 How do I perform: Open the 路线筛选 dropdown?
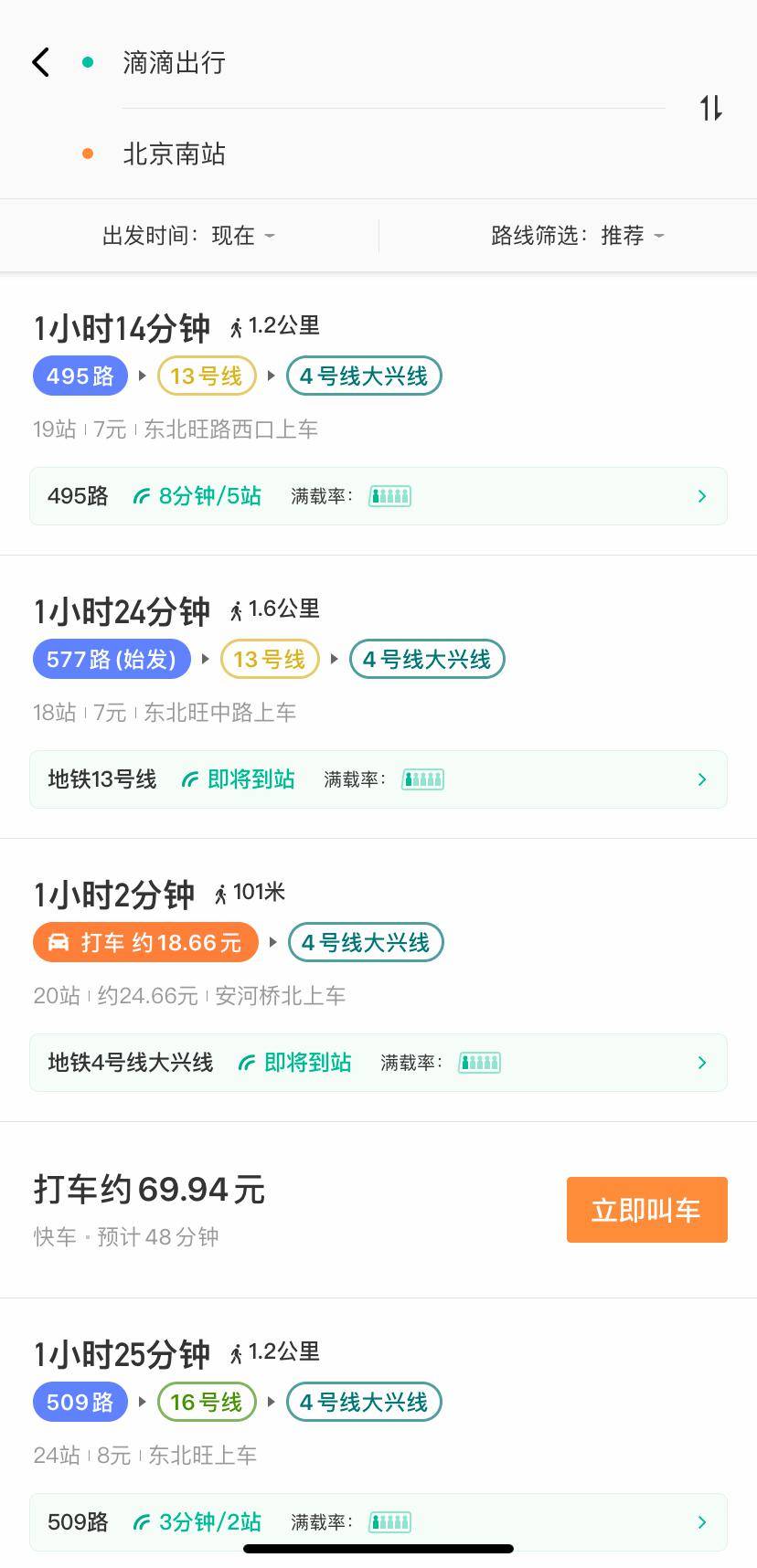pos(577,236)
